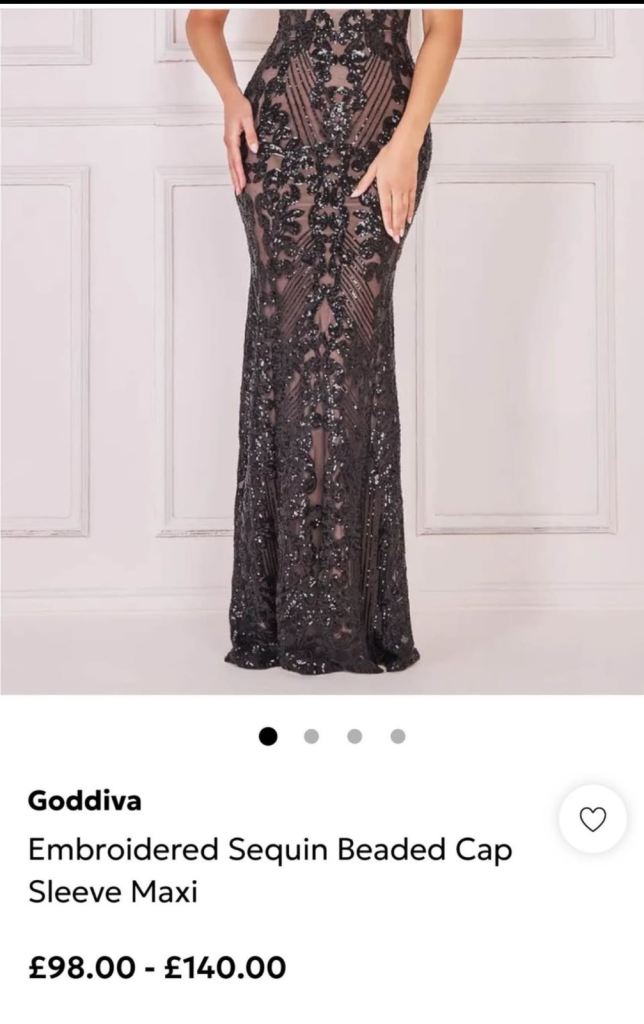Image resolution: width=644 pixels, height=1024 pixels.
Task: Open the dress product photo
Action: tap(322, 350)
